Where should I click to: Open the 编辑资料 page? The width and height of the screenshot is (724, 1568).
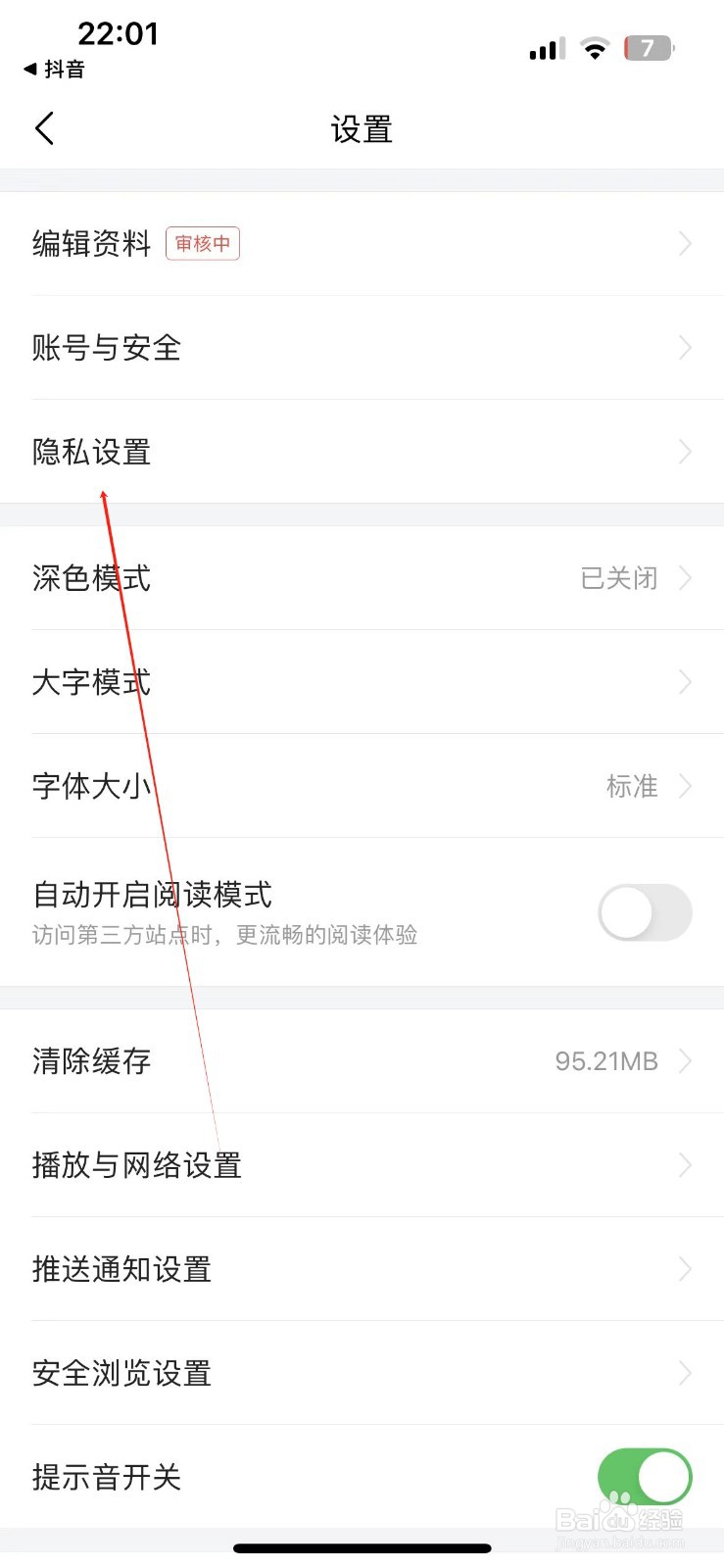(x=90, y=243)
